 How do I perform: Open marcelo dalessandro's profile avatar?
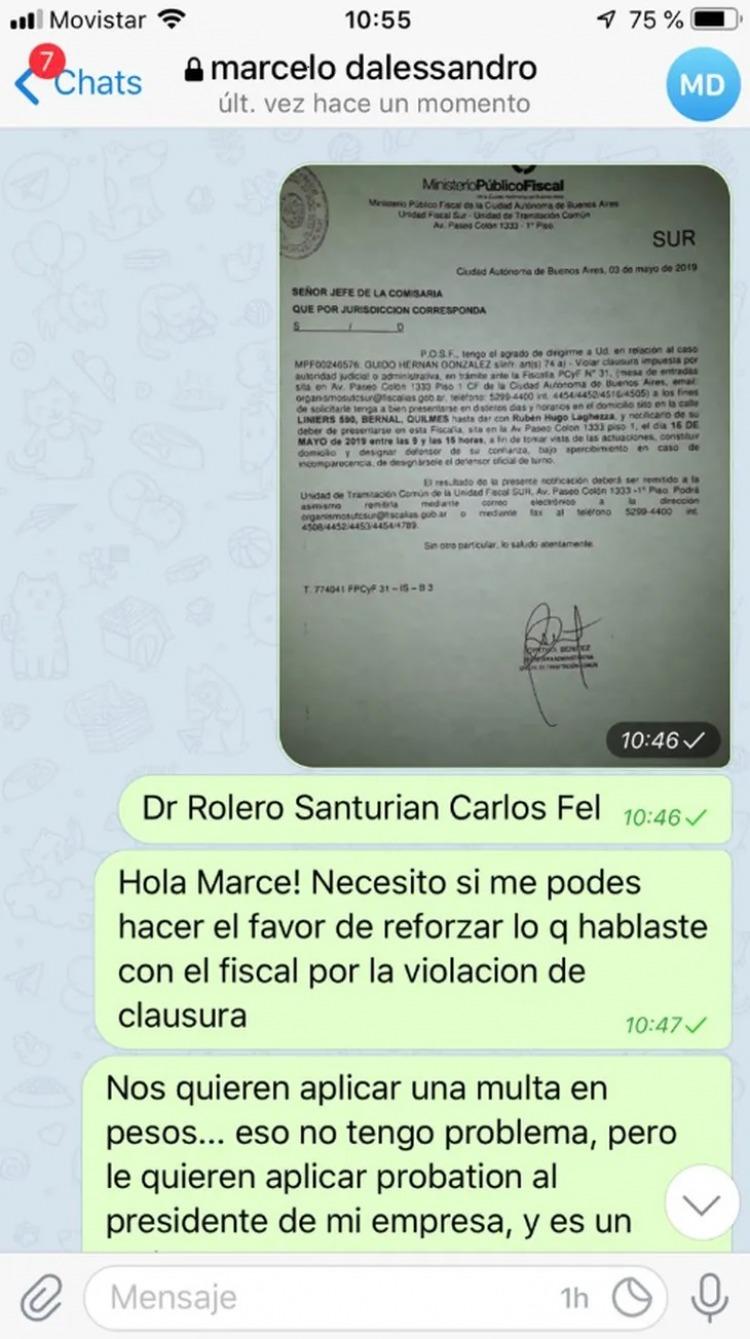pyautogui.click(x=702, y=84)
